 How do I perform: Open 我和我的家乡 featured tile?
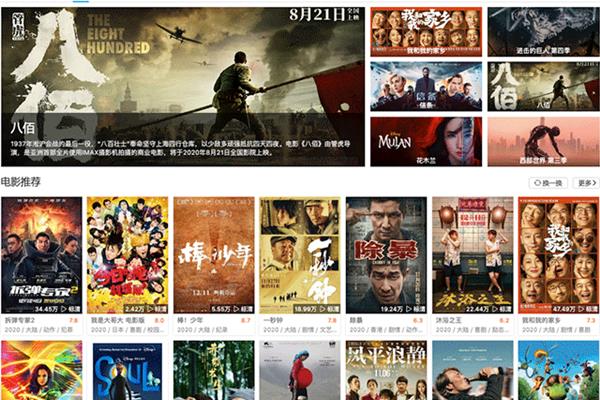coord(425,30)
